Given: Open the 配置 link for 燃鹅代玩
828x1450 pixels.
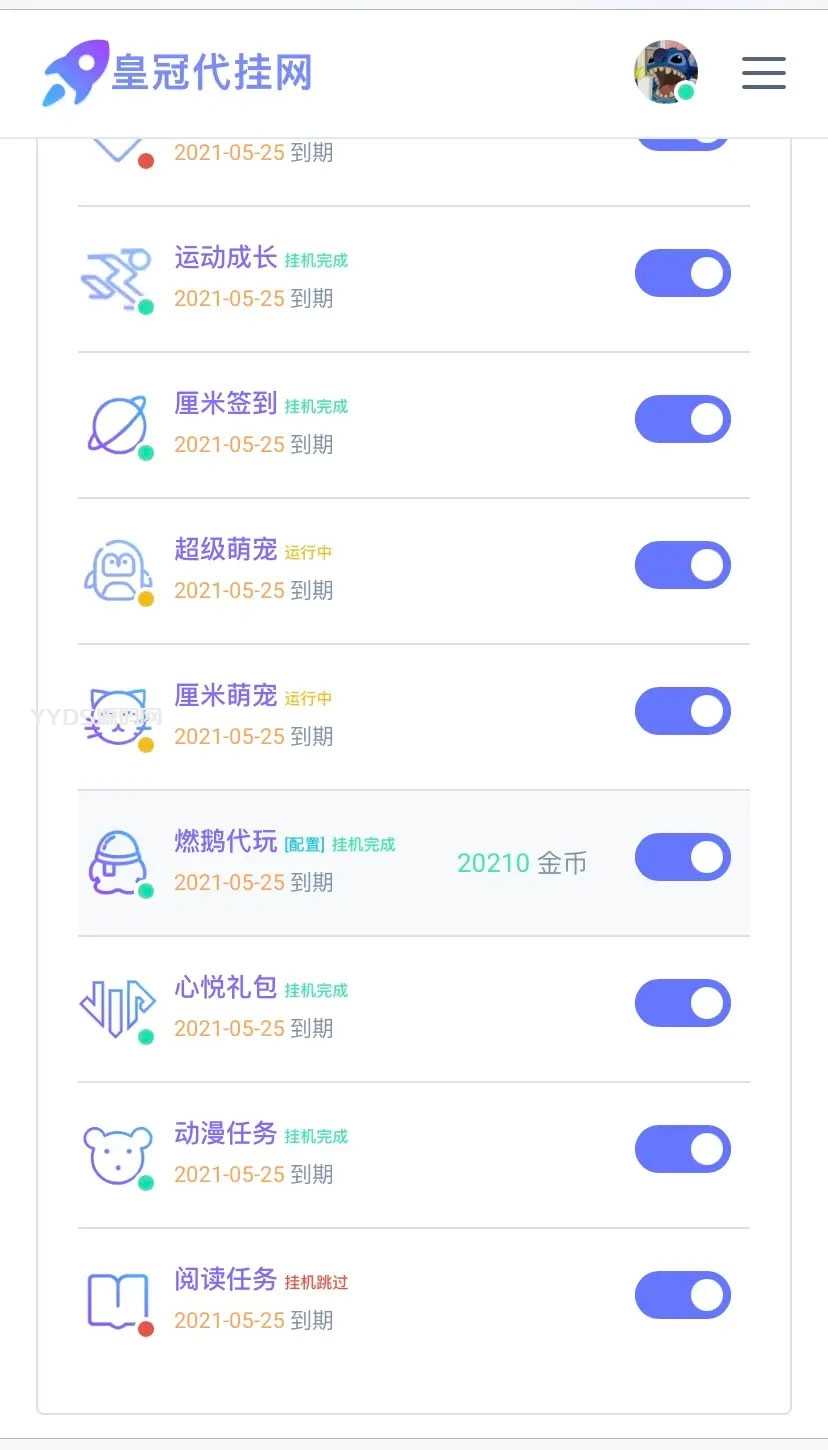Looking at the screenshot, I should [304, 845].
